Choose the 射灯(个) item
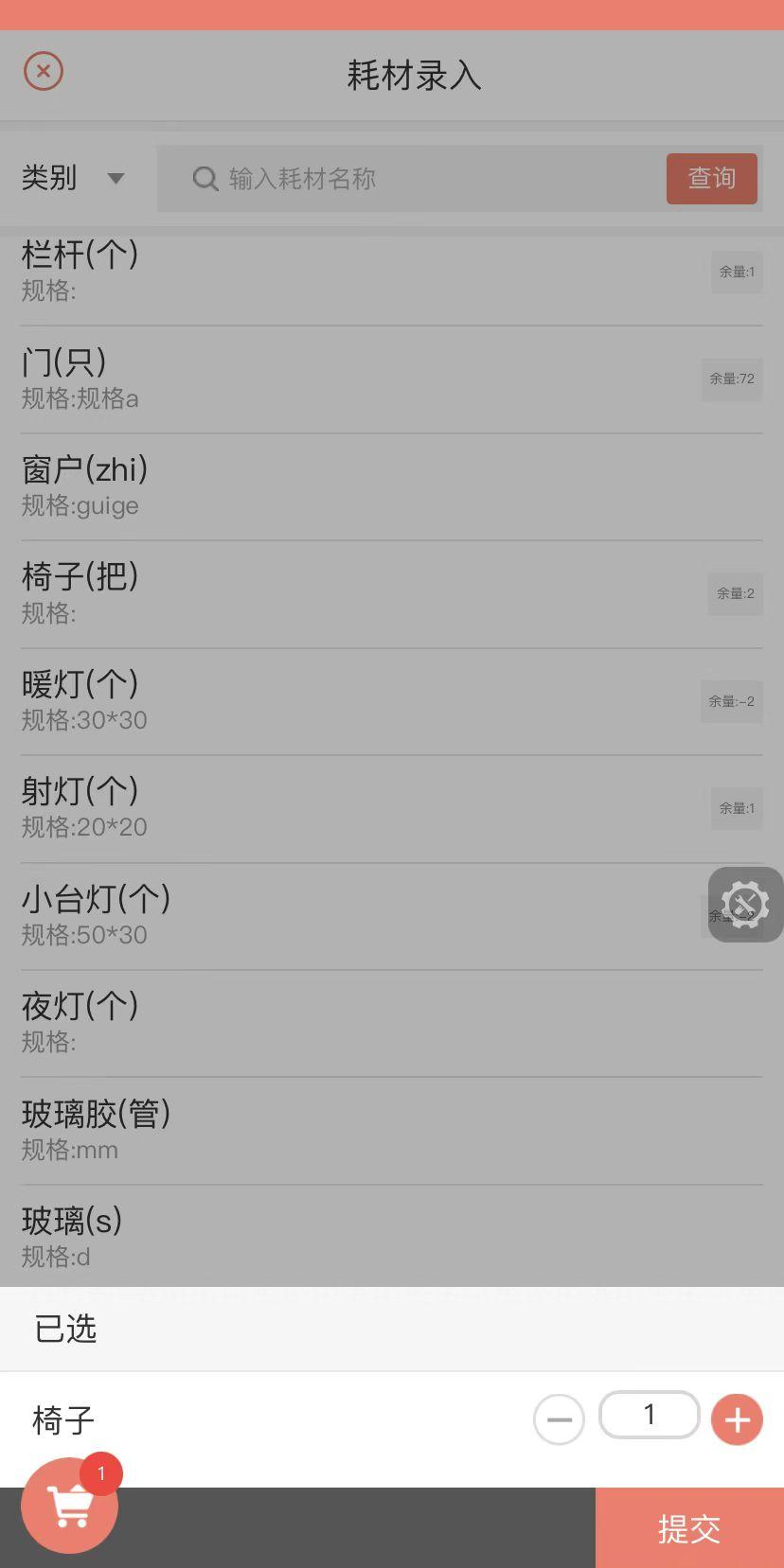 391,809
